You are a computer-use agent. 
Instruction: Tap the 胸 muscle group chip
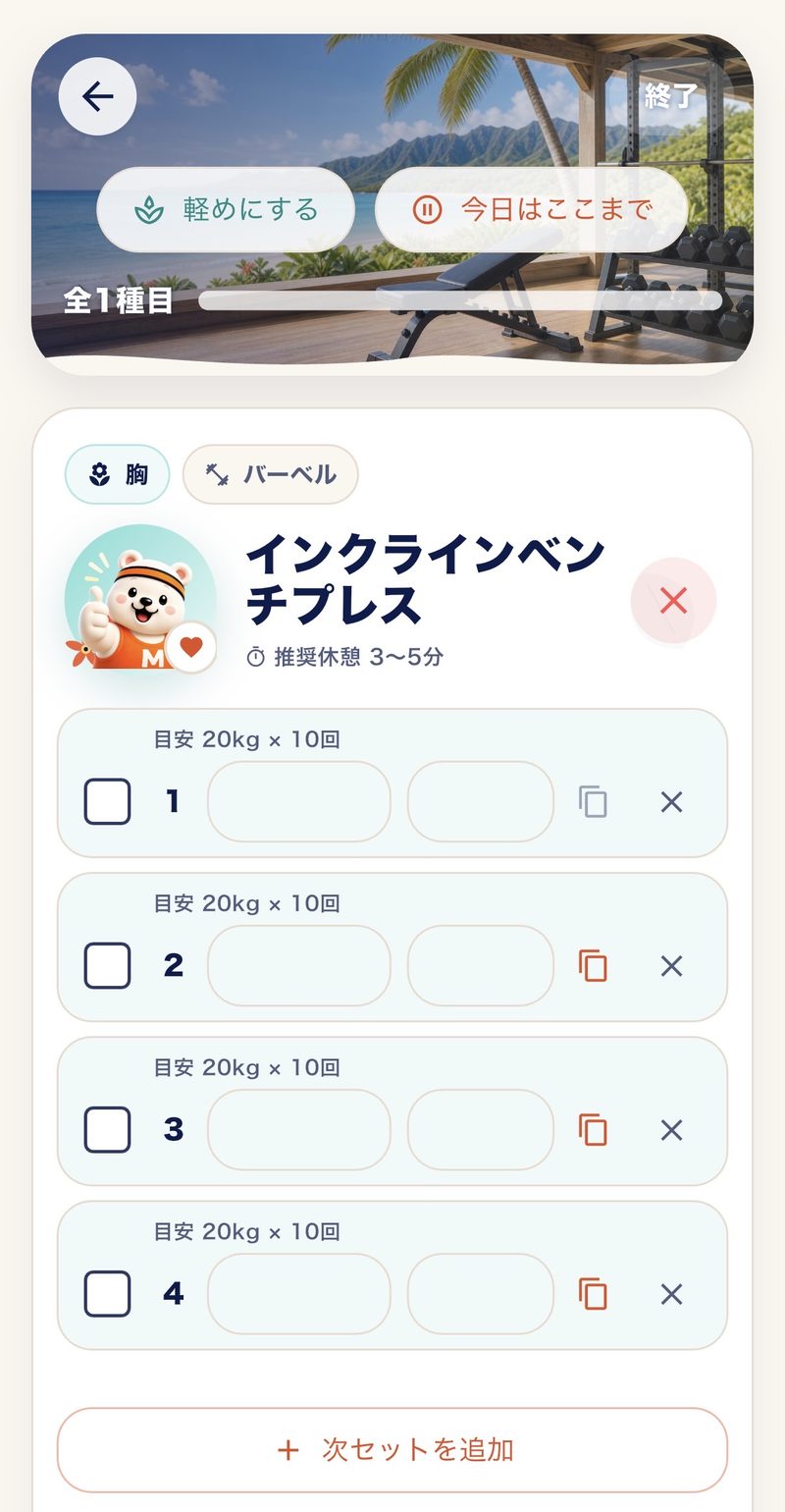118,474
